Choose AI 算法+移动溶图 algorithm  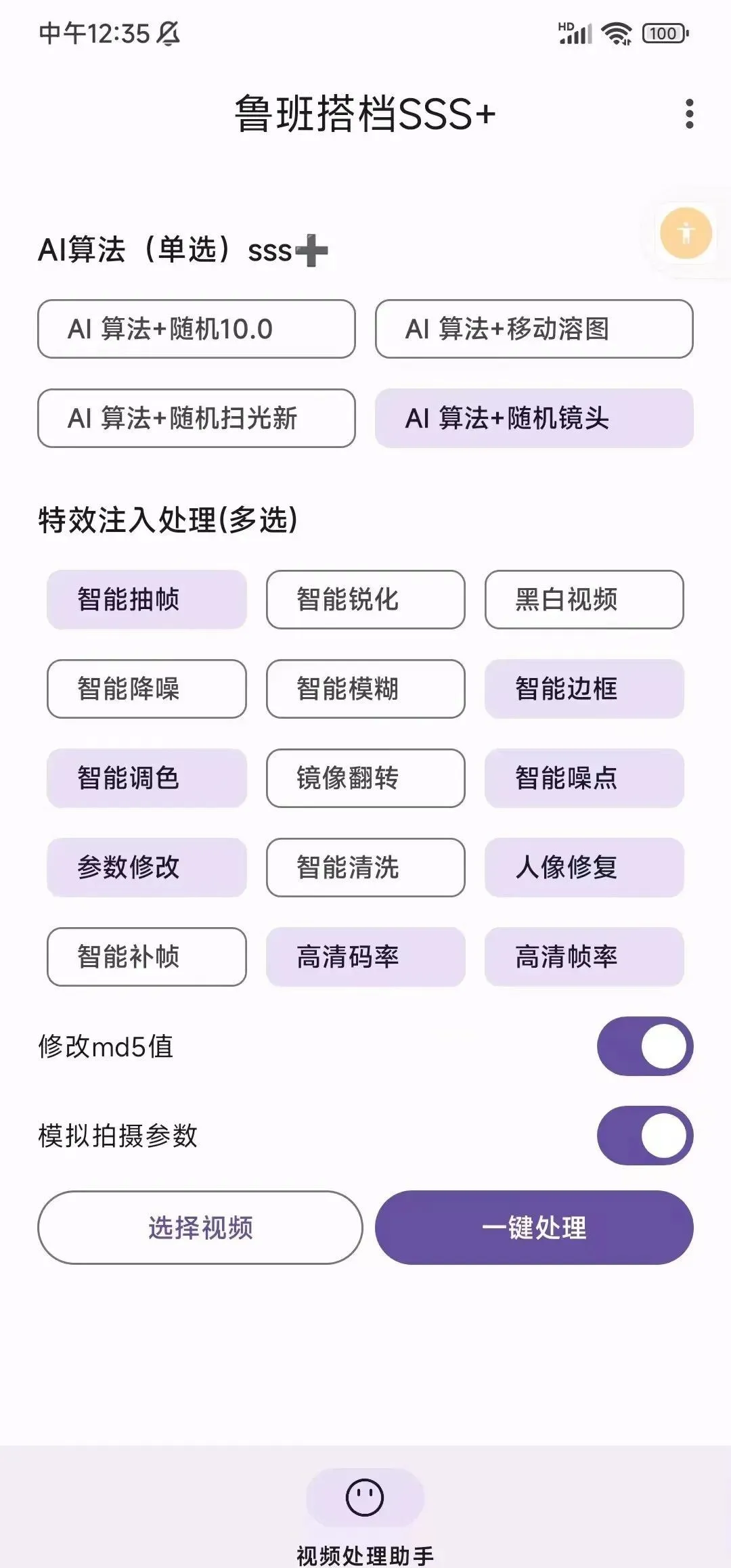tap(534, 329)
